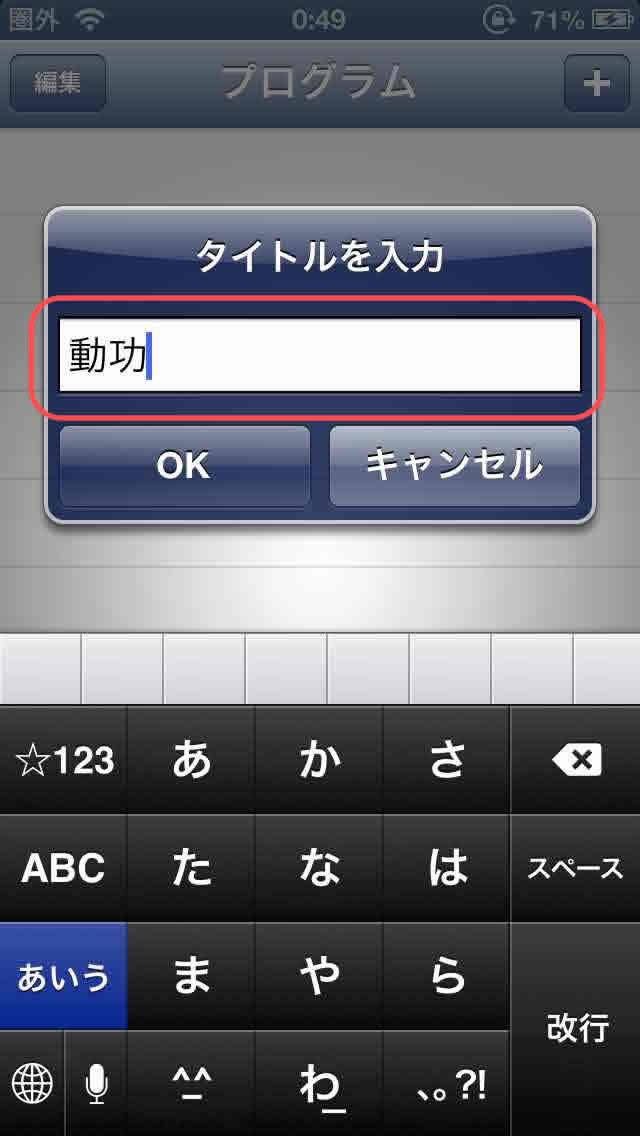Screen dimensions: 640x1136
Task: Dismiss the dialog with キャンセル
Action: [x=454, y=466]
